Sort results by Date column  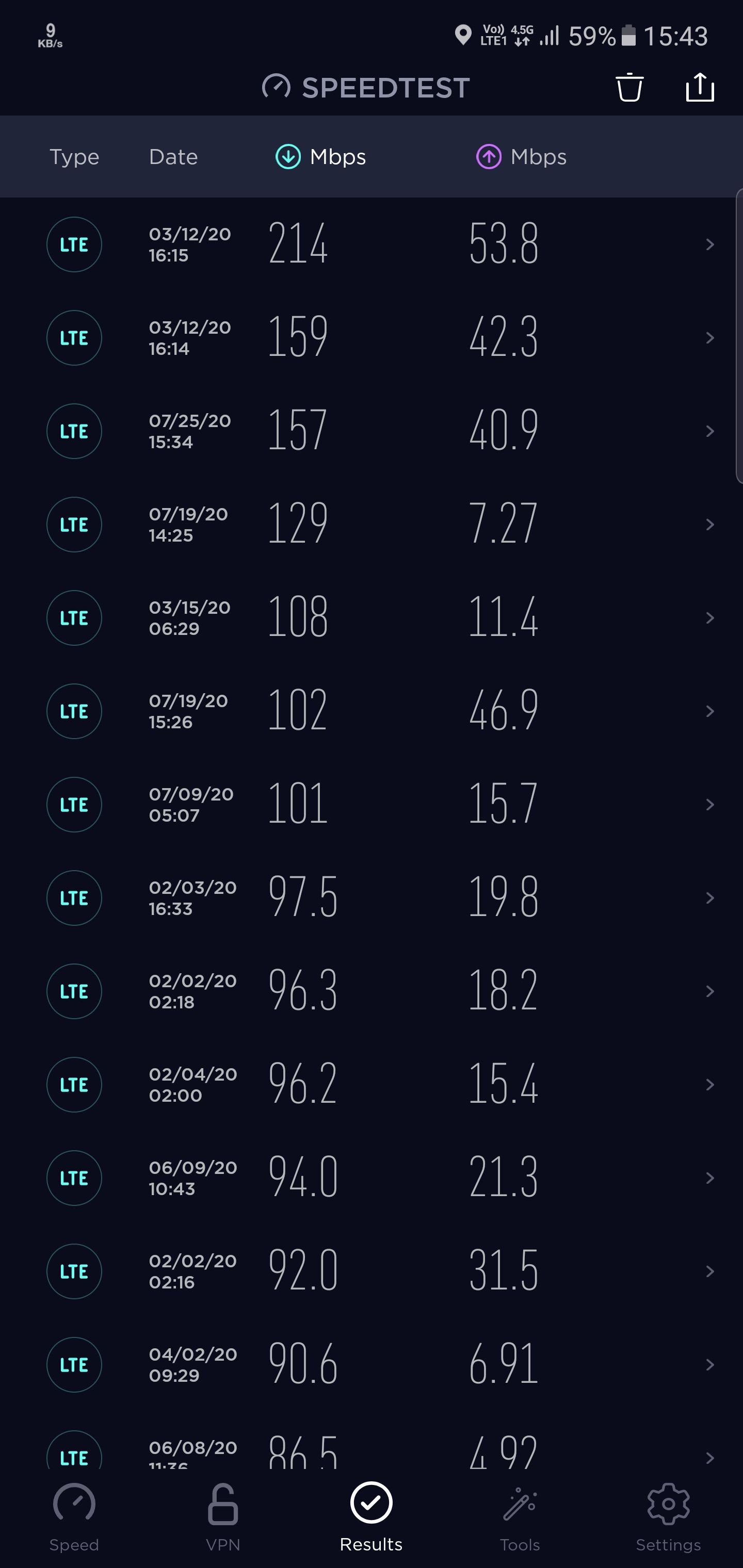(173, 157)
